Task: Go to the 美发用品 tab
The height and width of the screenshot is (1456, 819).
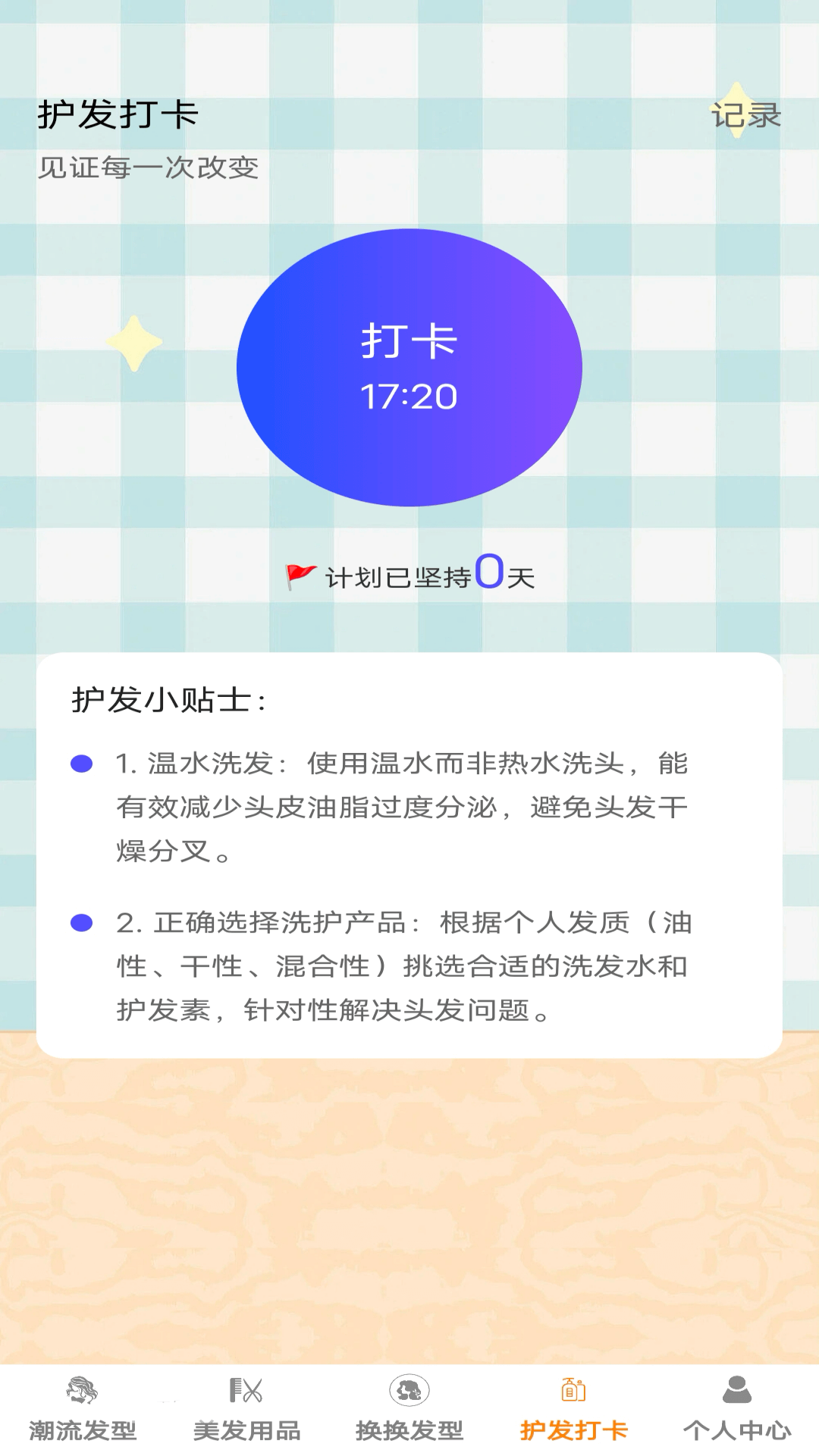Action: click(246, 1409)
